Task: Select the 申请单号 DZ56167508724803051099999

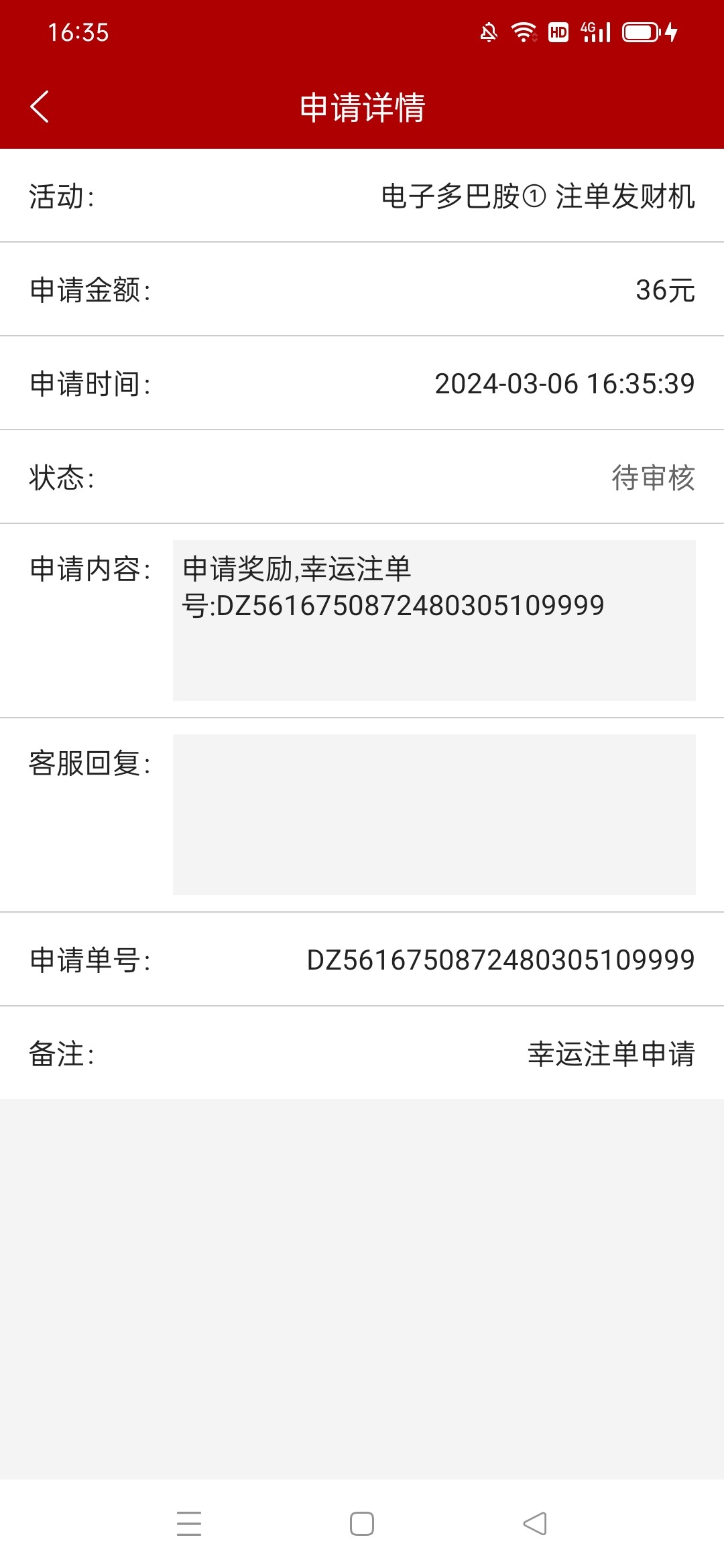Action: coord(499,960)
